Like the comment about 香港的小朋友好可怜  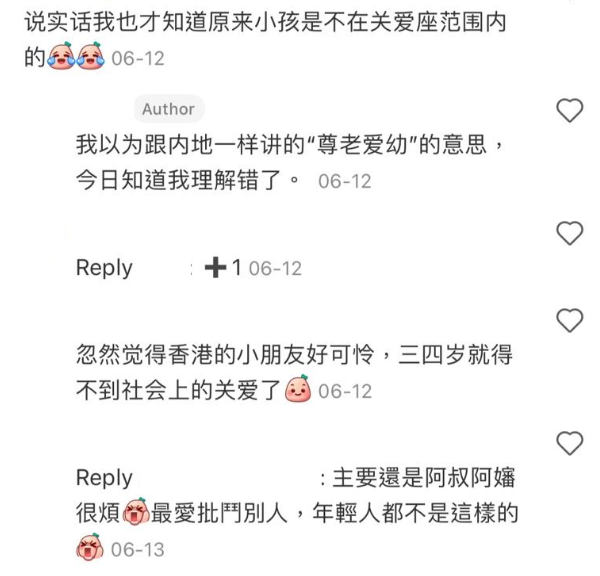(569, 321)
